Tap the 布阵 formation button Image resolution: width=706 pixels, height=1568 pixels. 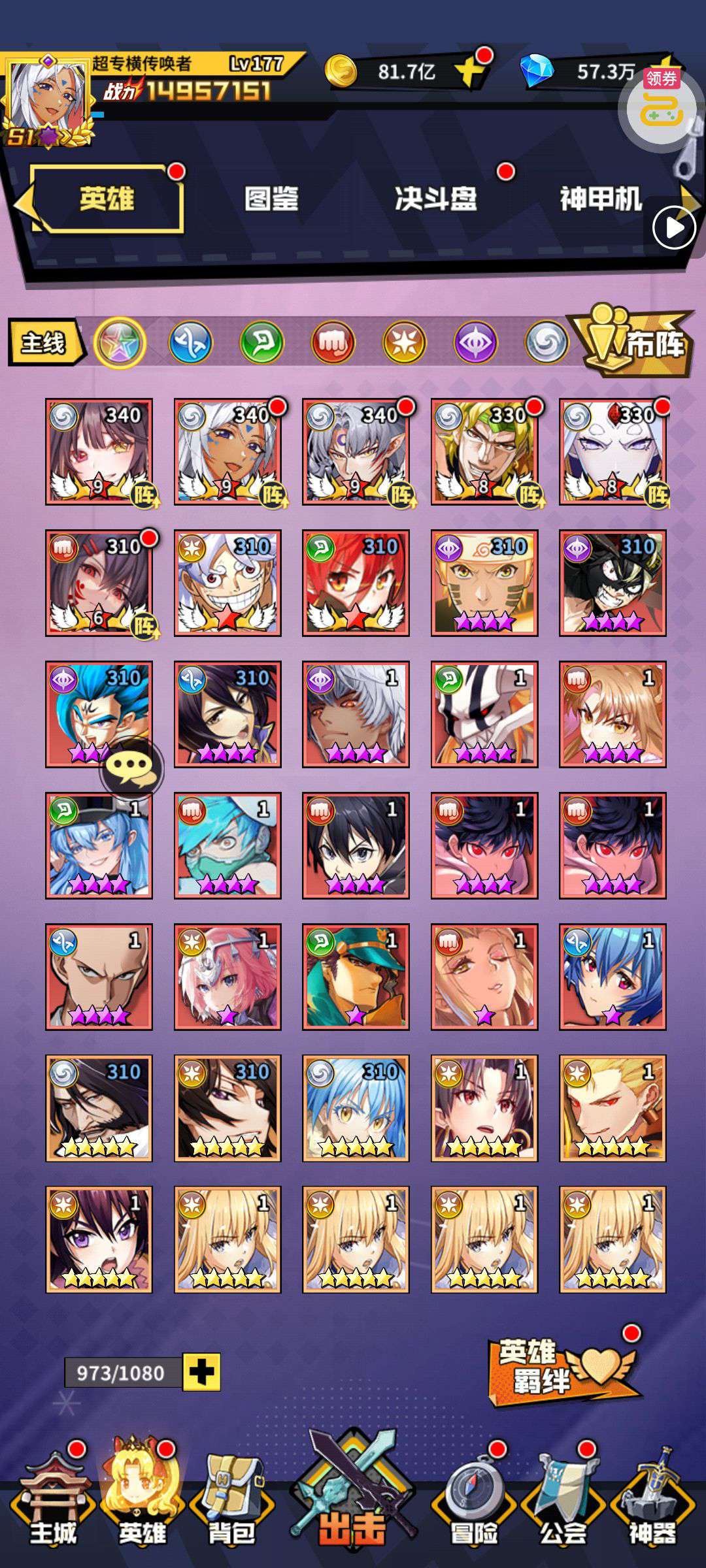pyautogui.click(x=632, y=341)
